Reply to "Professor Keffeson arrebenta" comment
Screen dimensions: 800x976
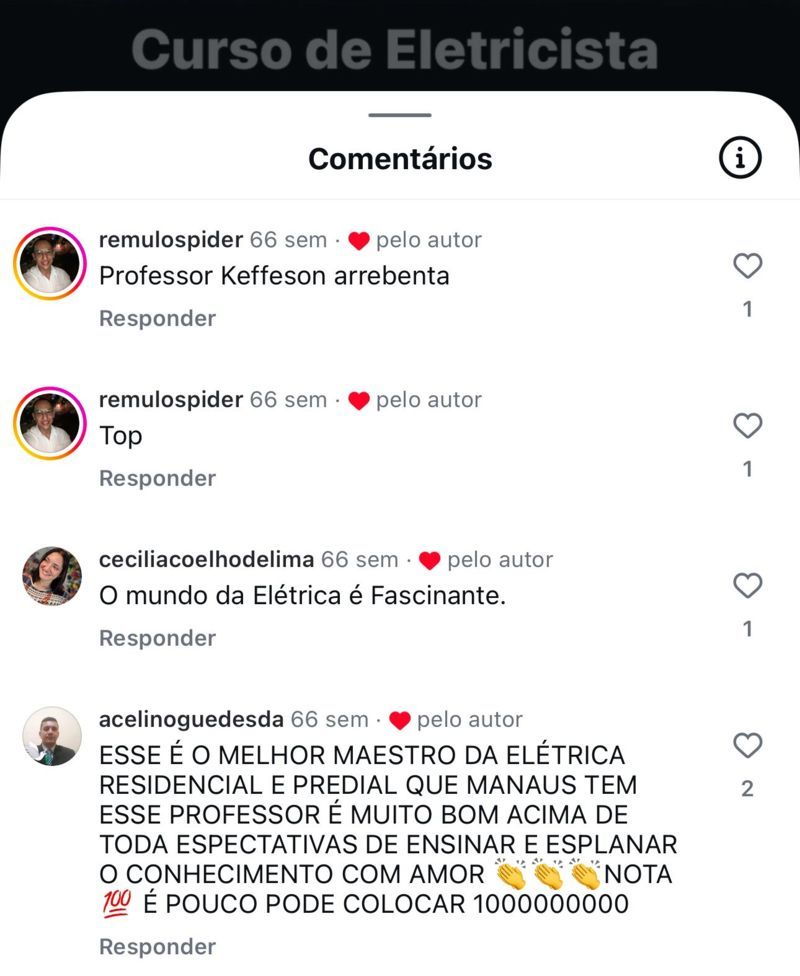(157, 318)
